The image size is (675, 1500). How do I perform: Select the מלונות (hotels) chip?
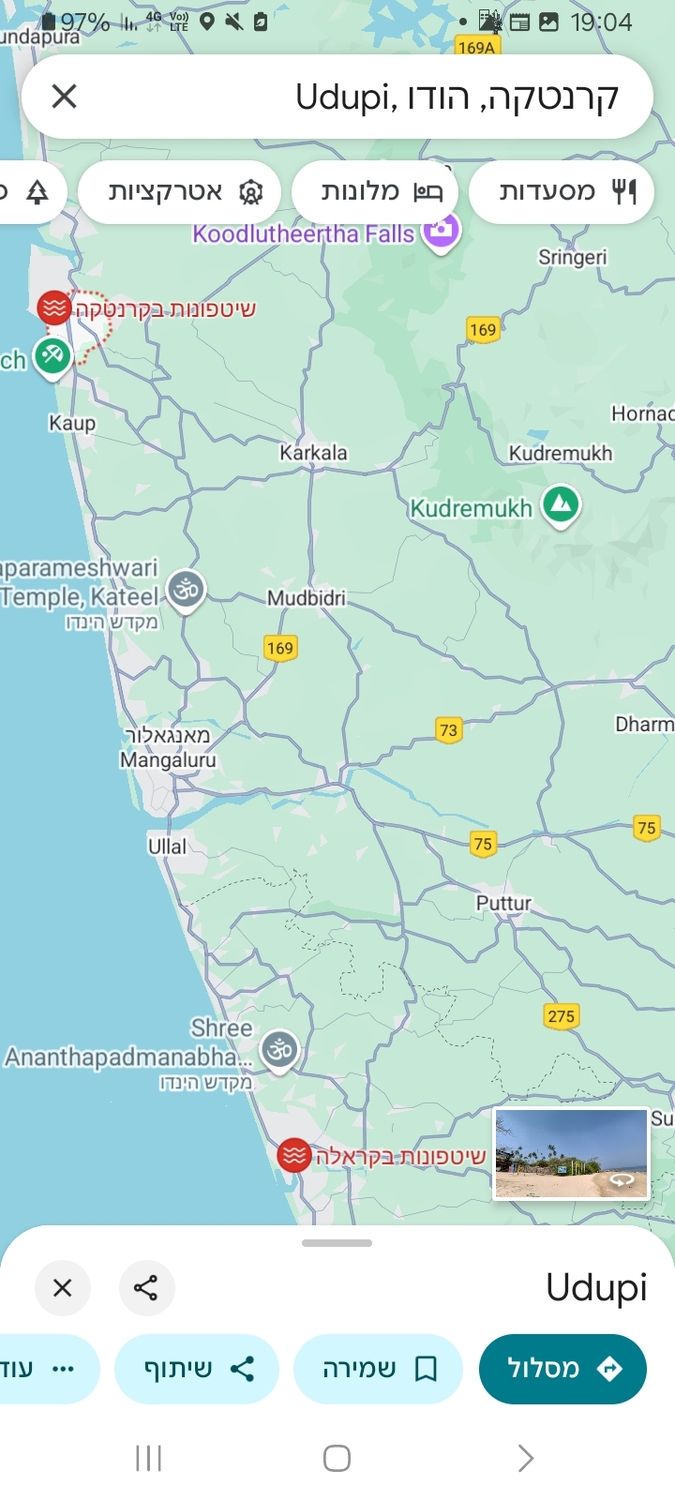click(x=377, y=192)
